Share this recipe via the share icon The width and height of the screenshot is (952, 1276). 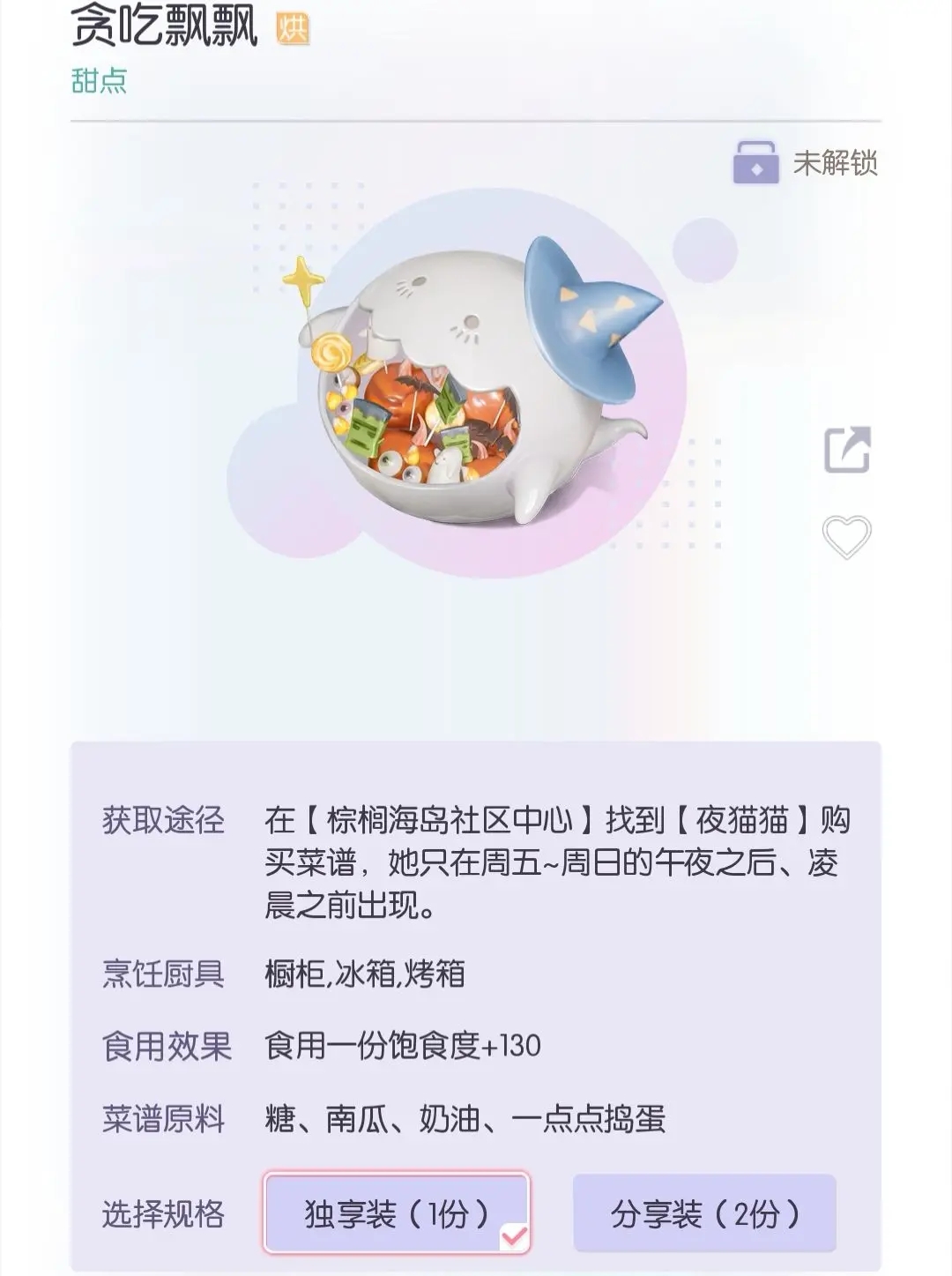point(847,450)
